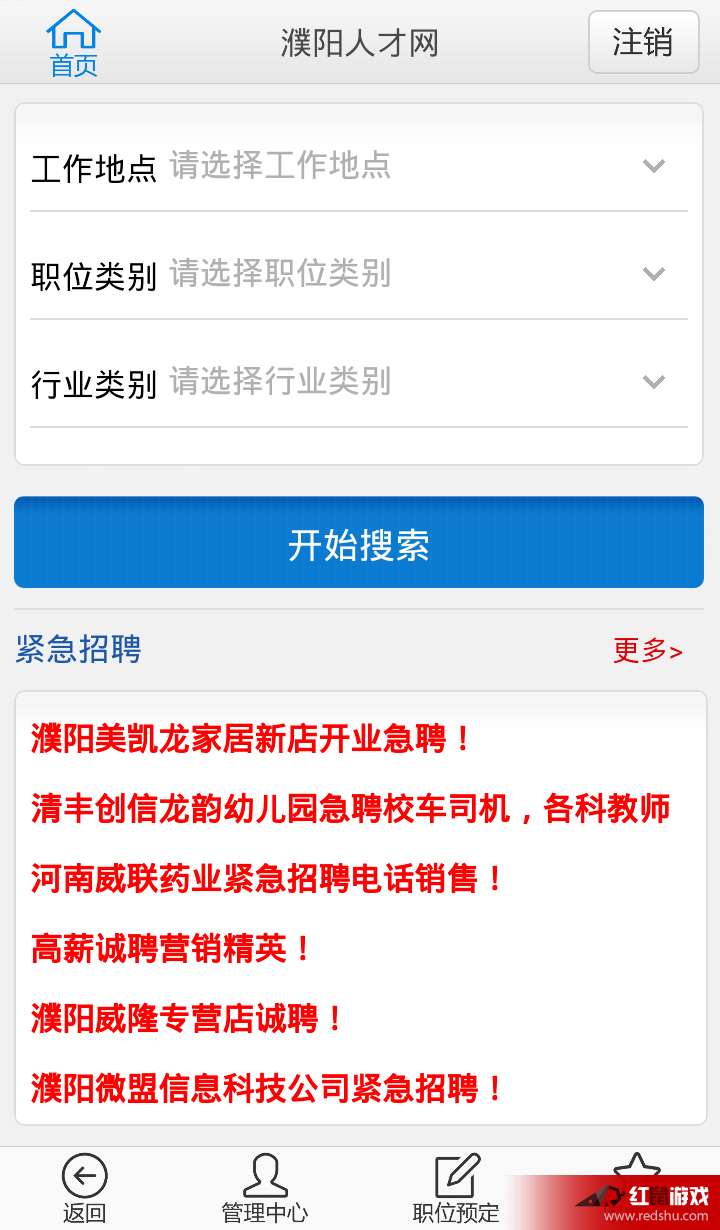This screenshot has height=1230, width=720.
Task: Tap 开始搜索 to start searching
Action: pos(359,543)
